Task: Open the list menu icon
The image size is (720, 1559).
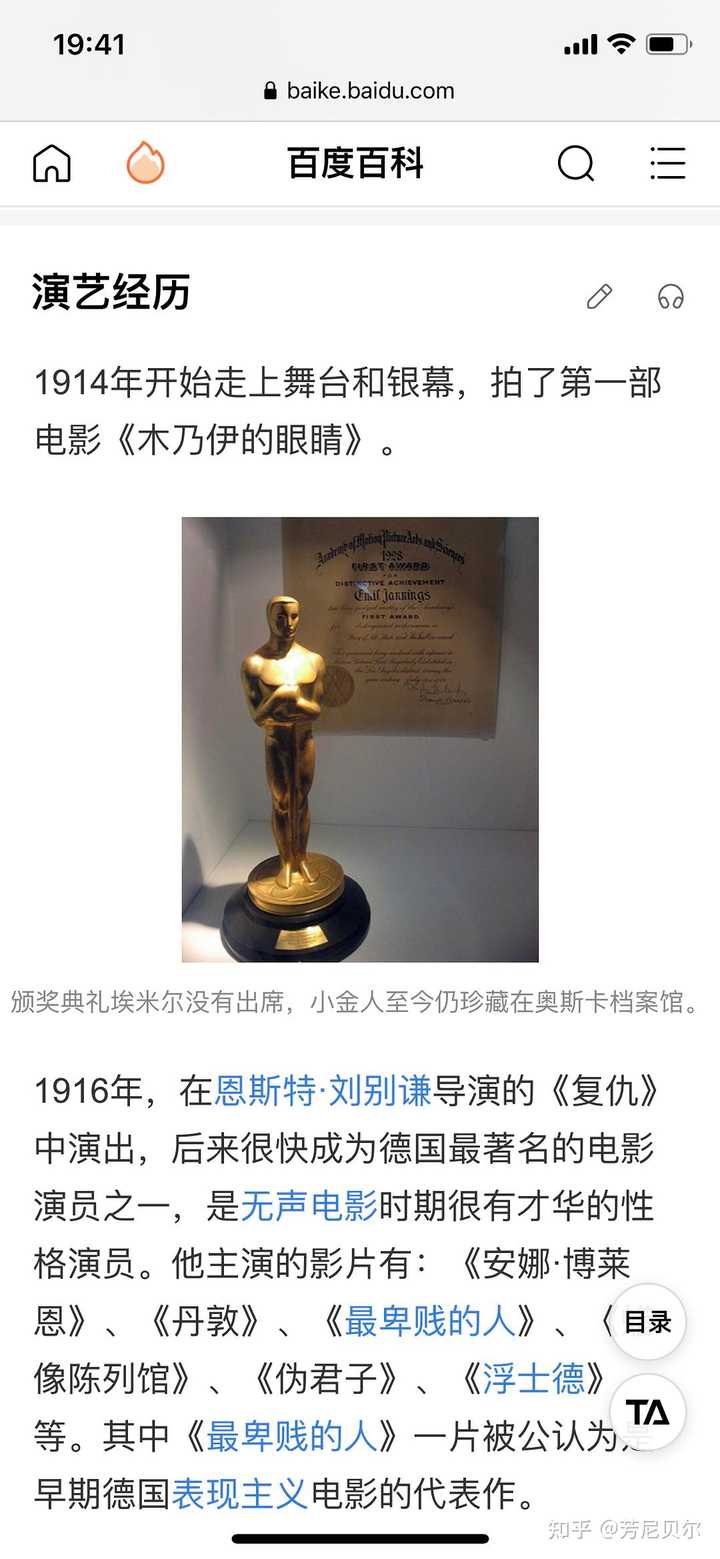Action: click(x=667, y=163)
